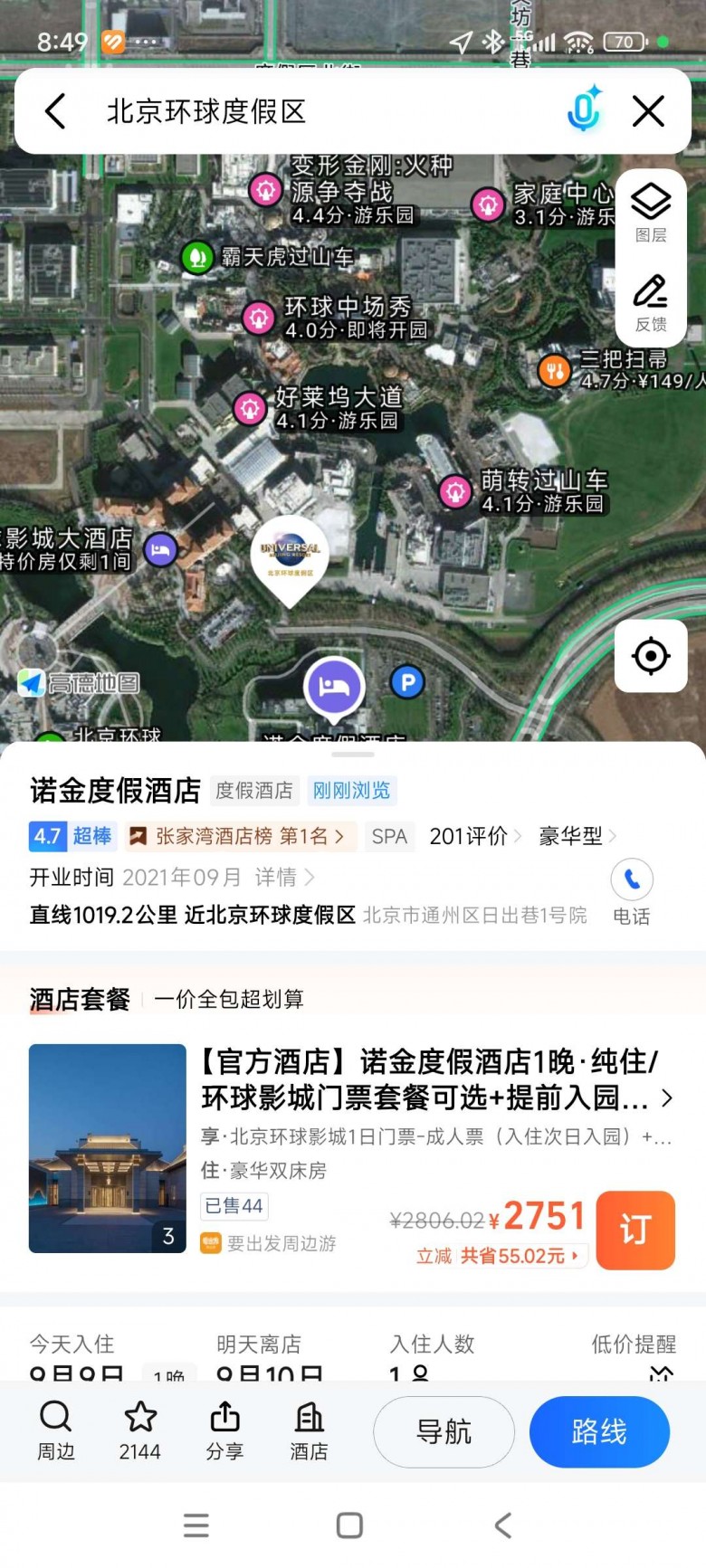Open the 图层 map layers option
This screenshot has height=1568, width=706.
(651, 212)
